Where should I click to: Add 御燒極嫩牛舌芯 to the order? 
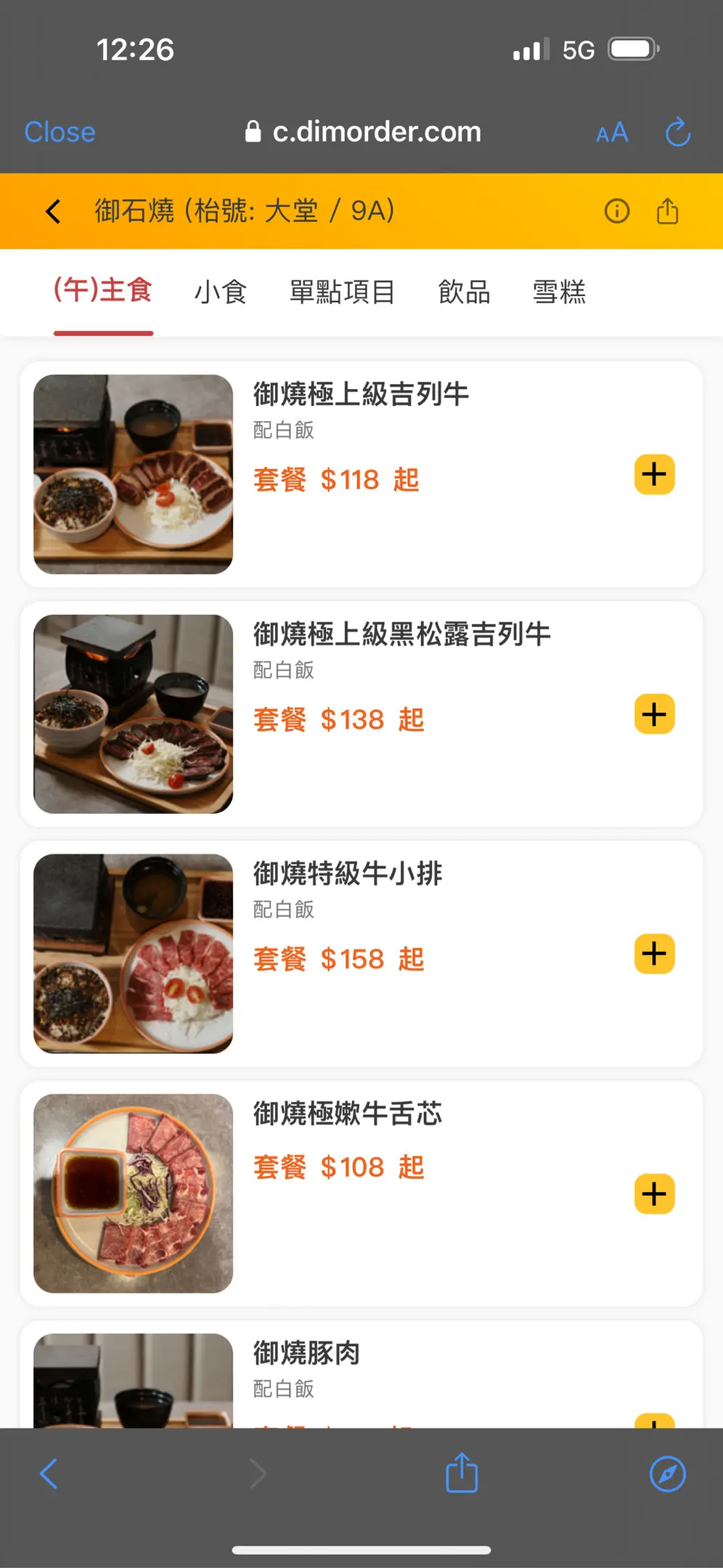[x=654, y=1193]
